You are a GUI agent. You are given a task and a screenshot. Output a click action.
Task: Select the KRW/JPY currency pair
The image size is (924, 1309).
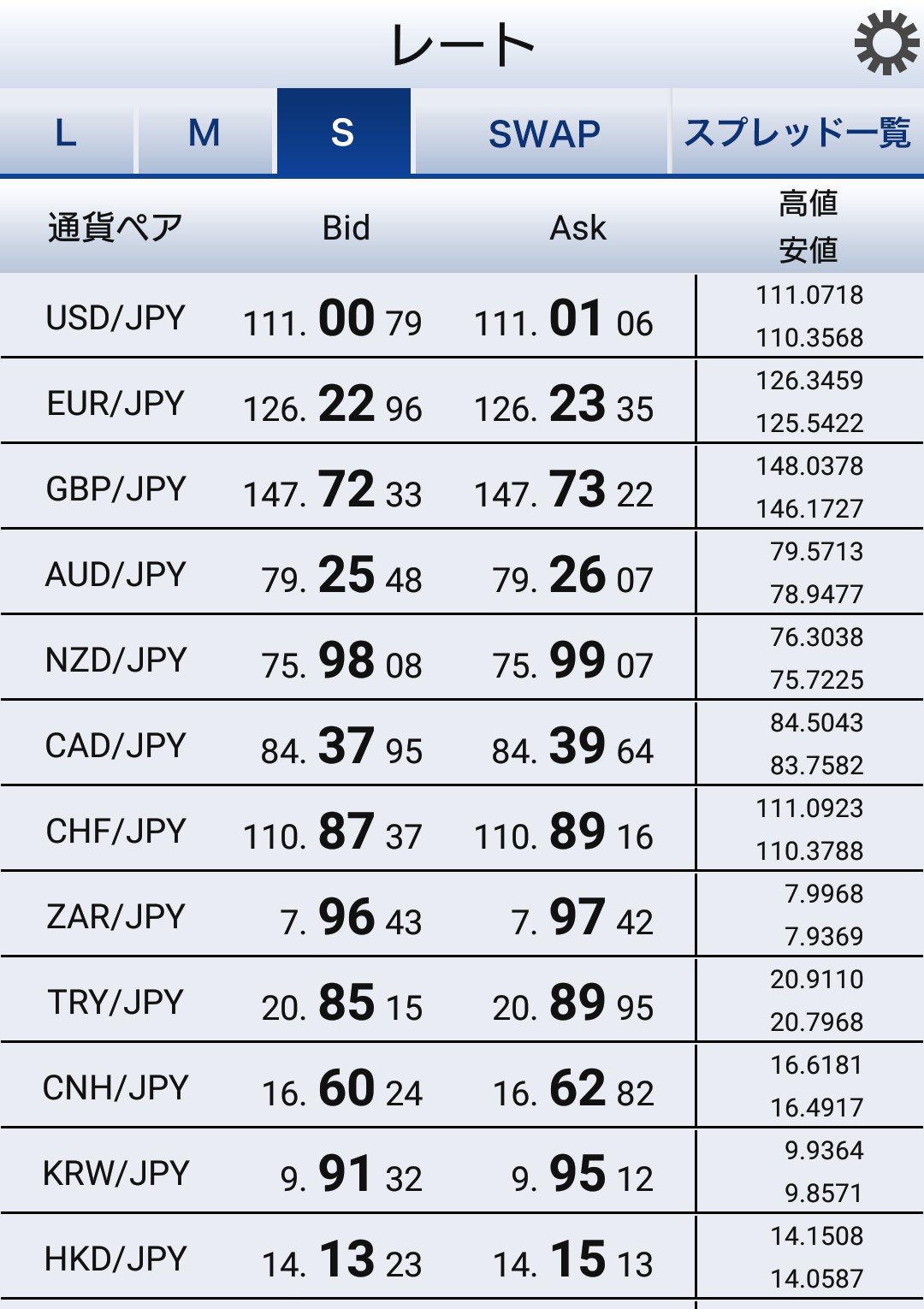(115, 1173)
